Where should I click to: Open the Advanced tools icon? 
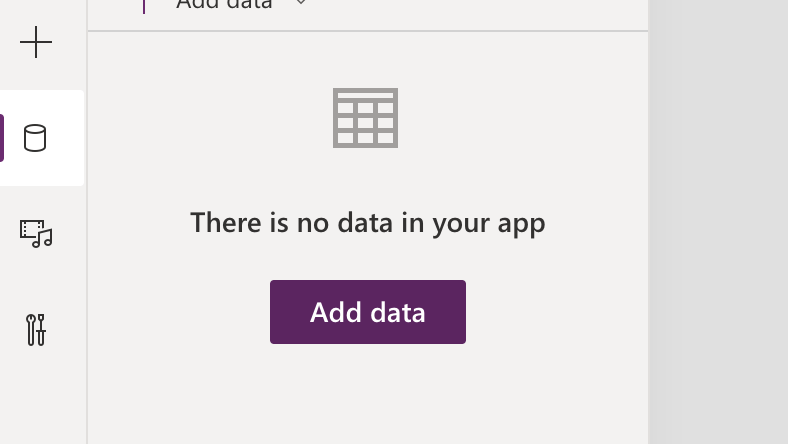click(36, 329)
